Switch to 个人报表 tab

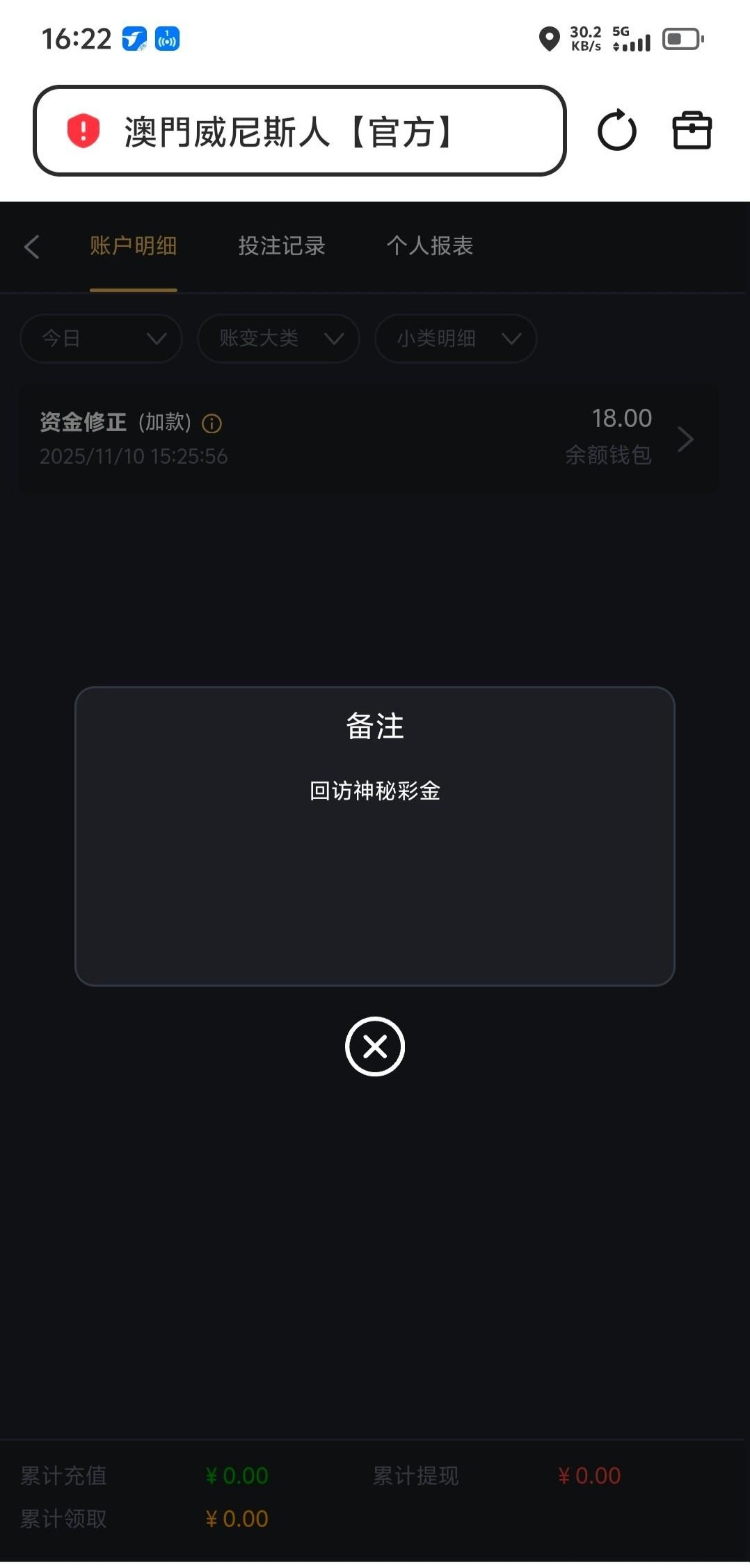click(429, 246)
